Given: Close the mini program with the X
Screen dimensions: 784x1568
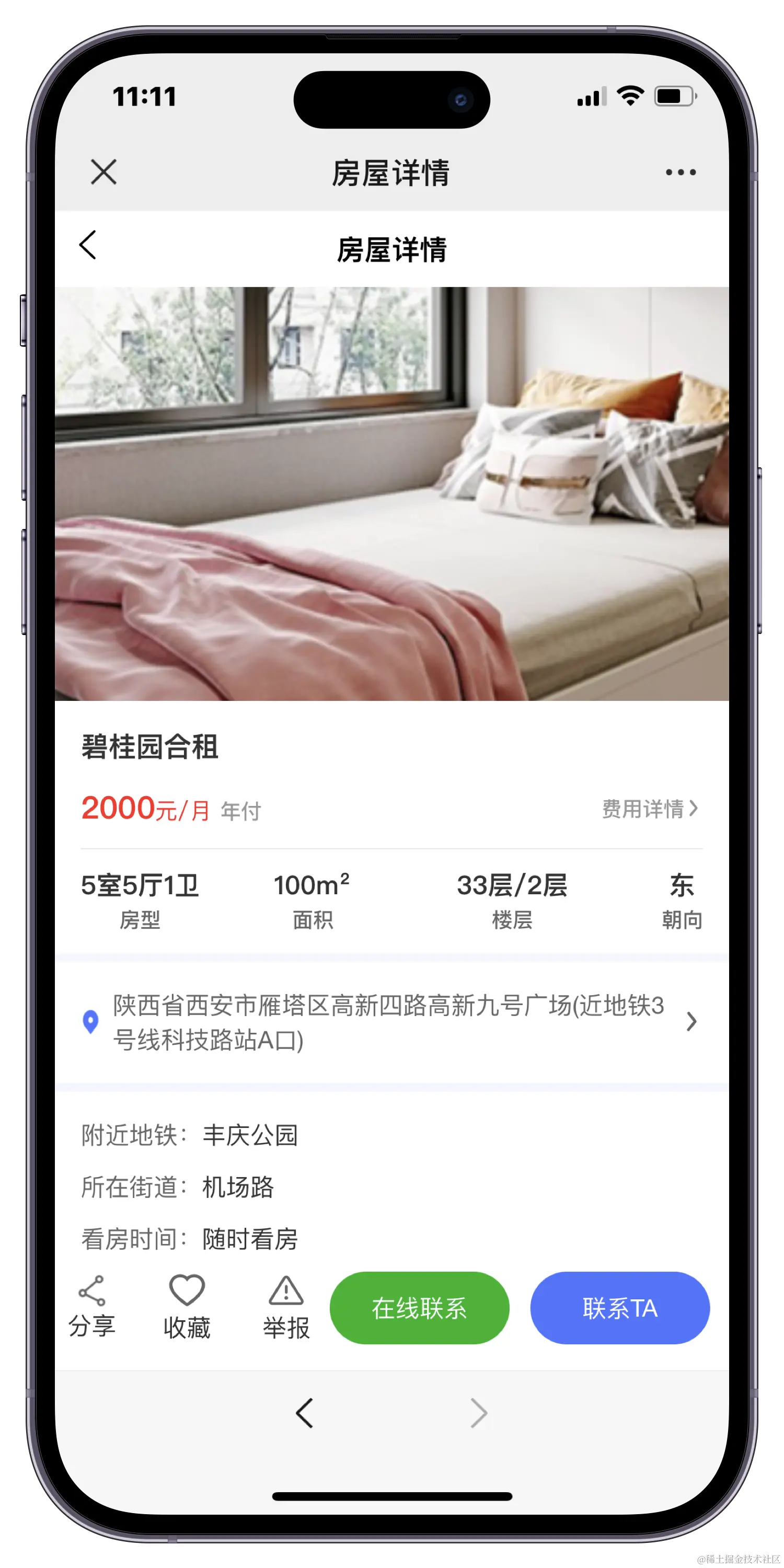Looking at the screenshot, I should click(x=103, y=172).
